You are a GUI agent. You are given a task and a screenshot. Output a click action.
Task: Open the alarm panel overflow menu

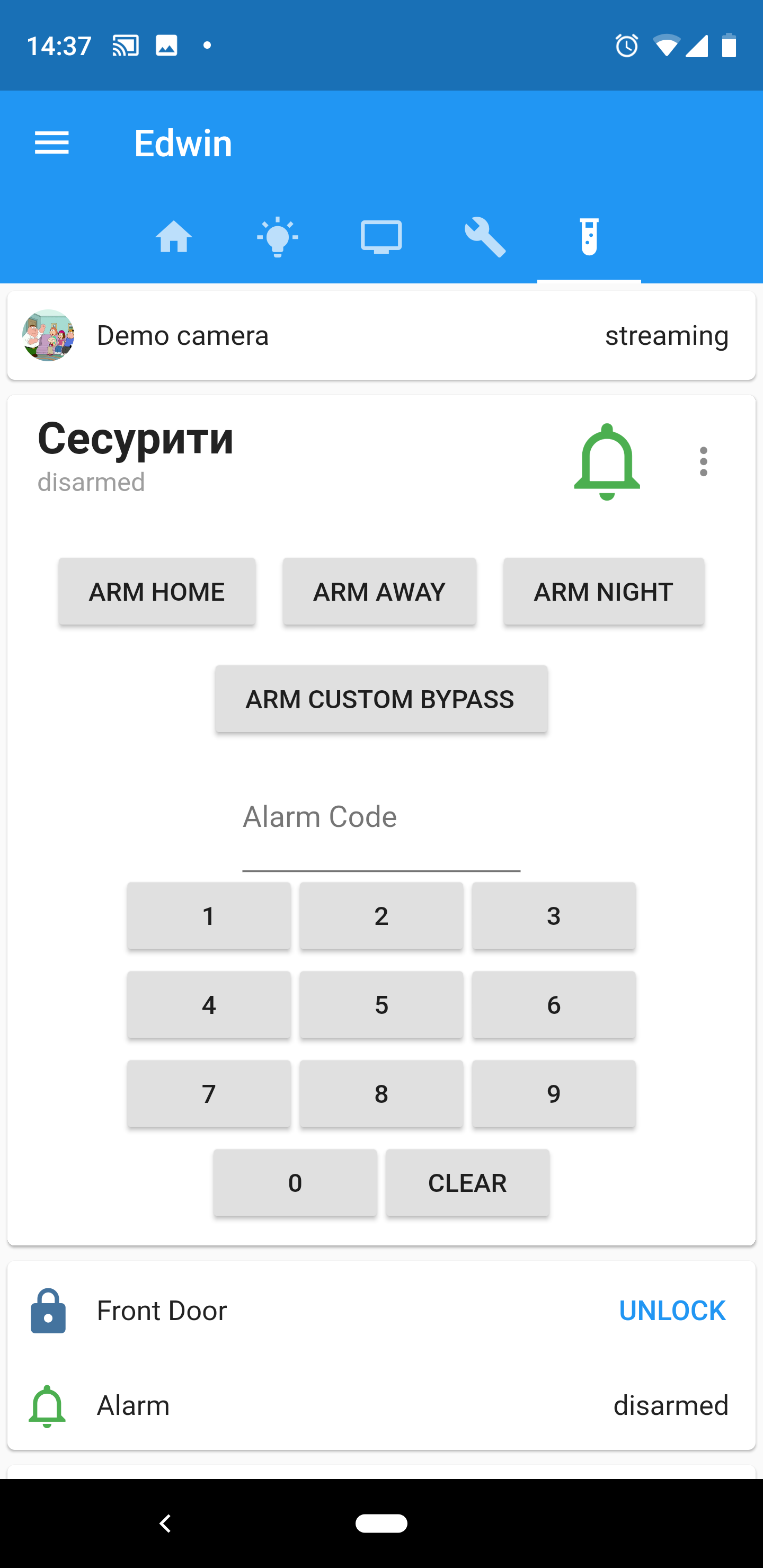[703, 461]
